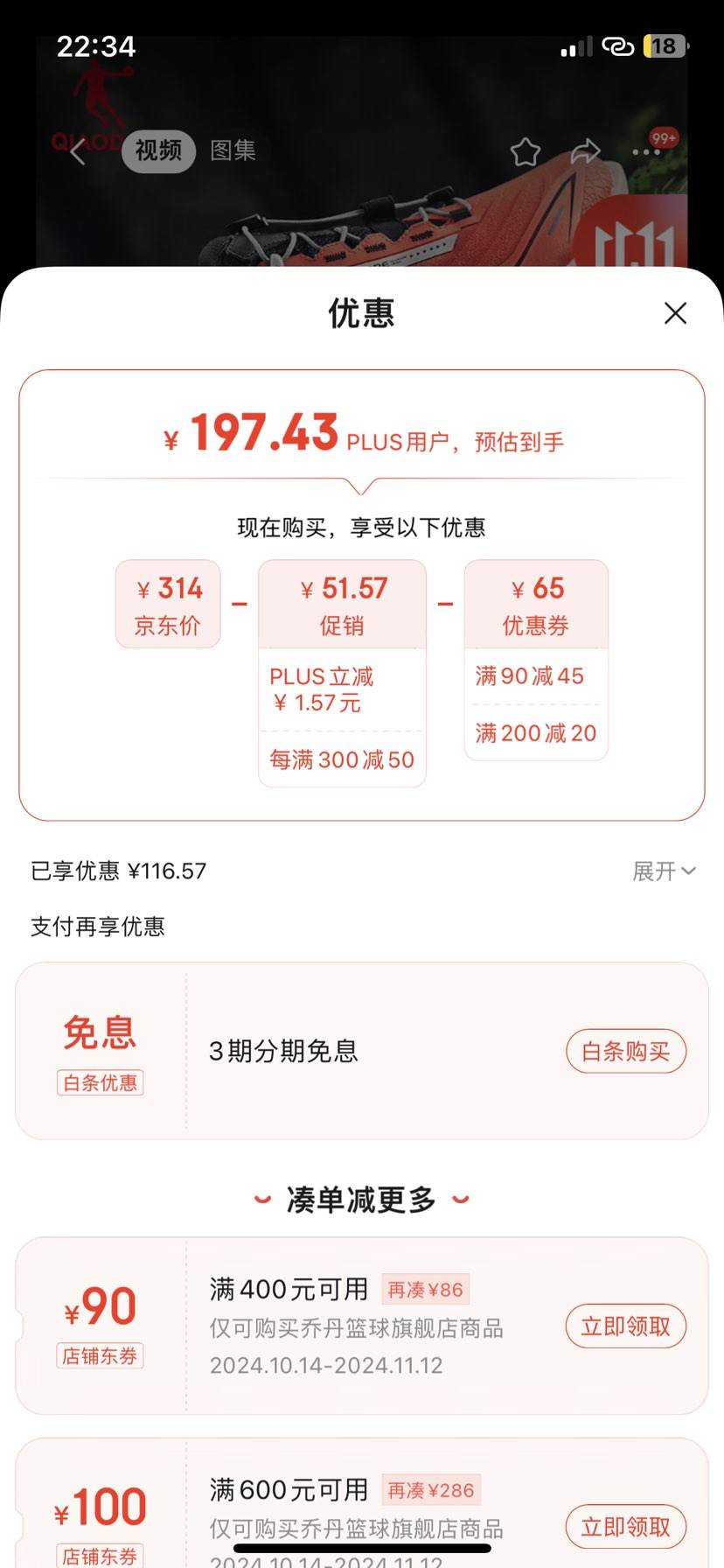Tap 白条购买 to buy with Baitiao
The image size is (724, 1568).
point(625,1052)
